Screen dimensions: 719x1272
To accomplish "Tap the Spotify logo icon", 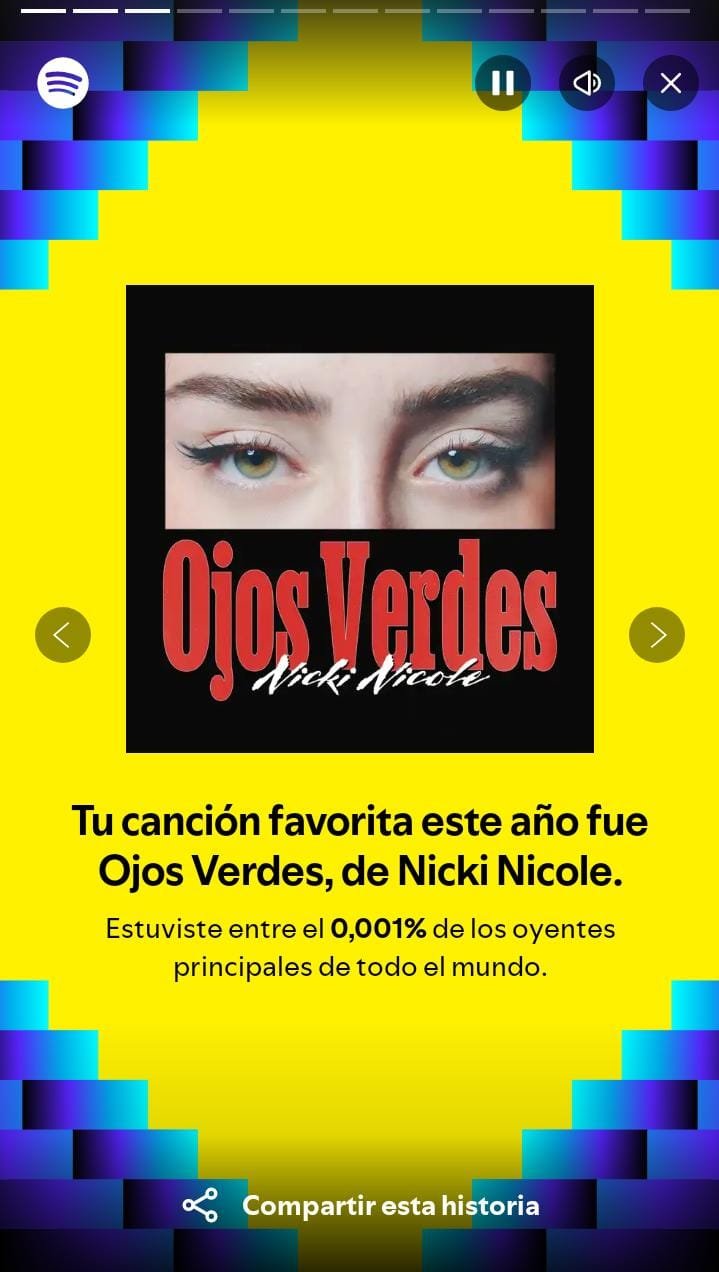I will click(x=63, y=83).
